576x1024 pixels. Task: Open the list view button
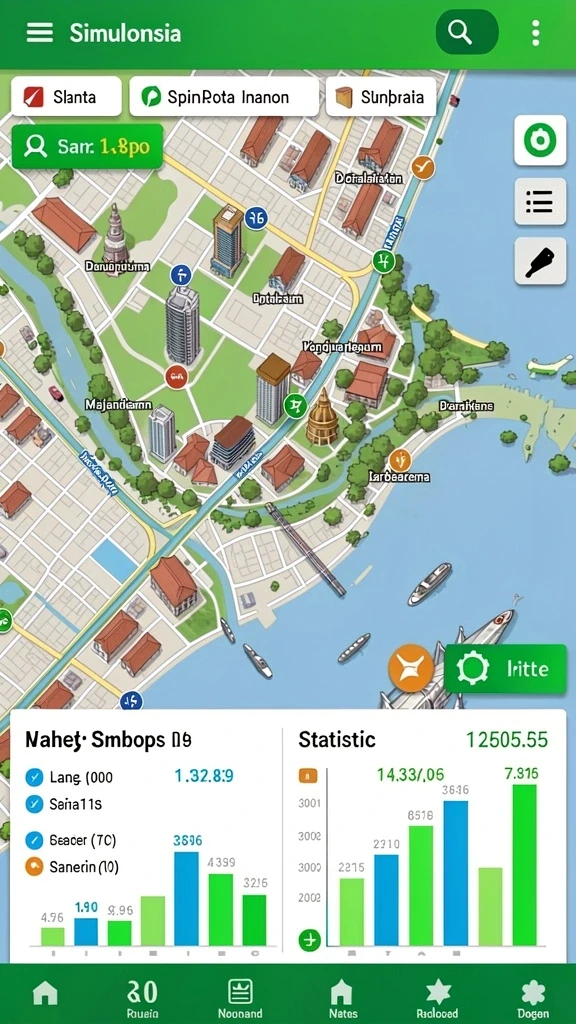coord(540,202)
